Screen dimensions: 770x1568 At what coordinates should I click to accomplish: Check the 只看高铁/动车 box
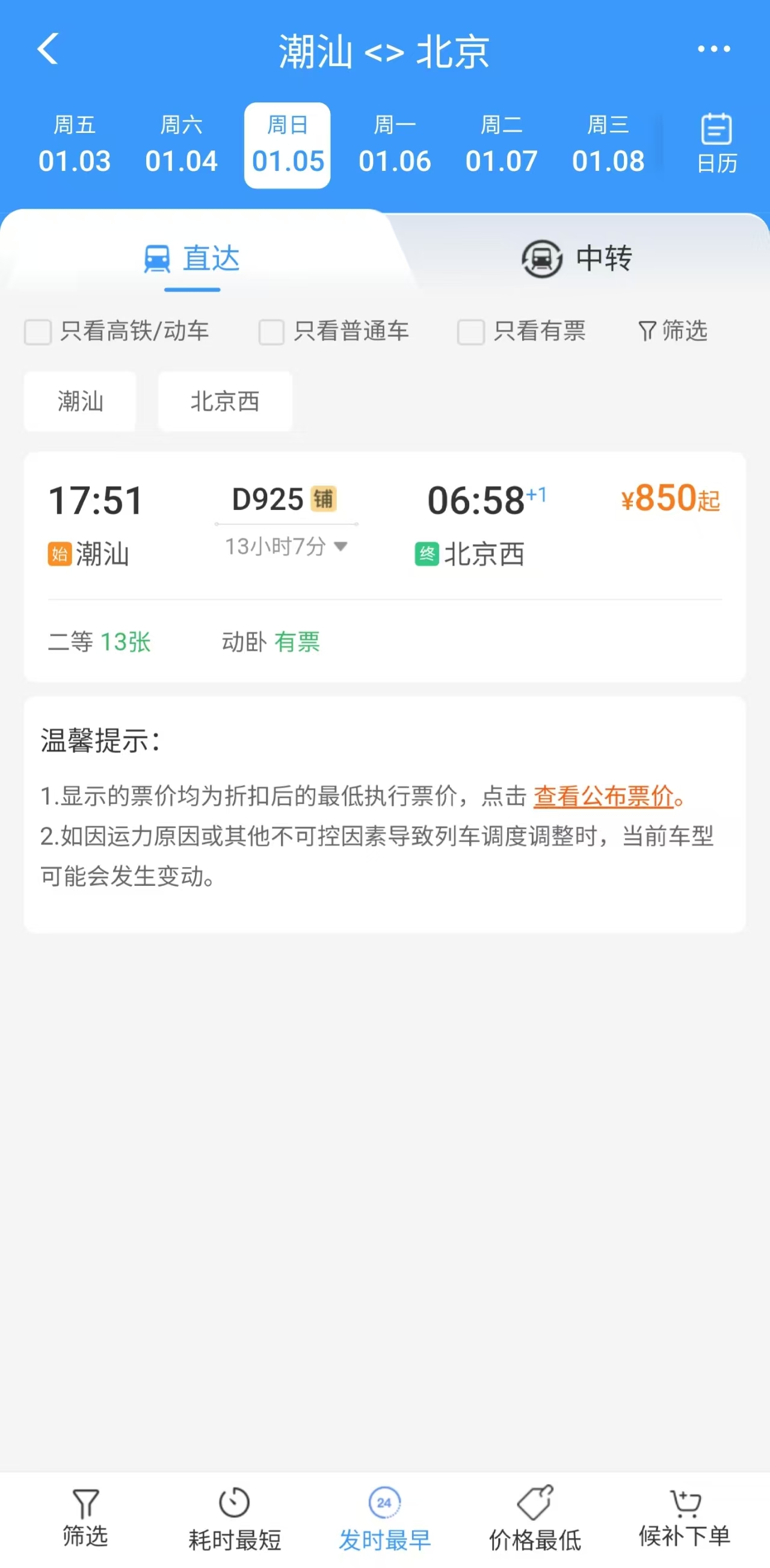tap(38, 333)
